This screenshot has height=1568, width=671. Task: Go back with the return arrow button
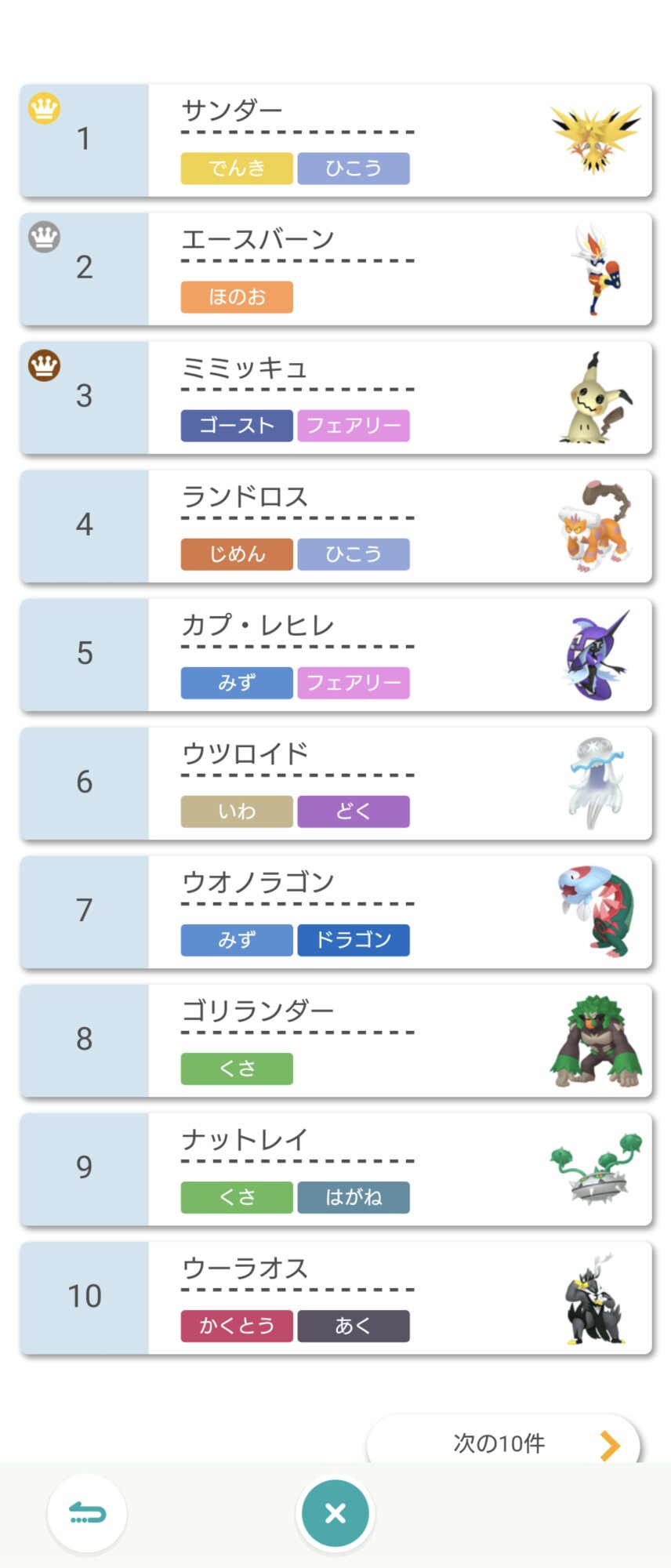tap(87, 1512)
